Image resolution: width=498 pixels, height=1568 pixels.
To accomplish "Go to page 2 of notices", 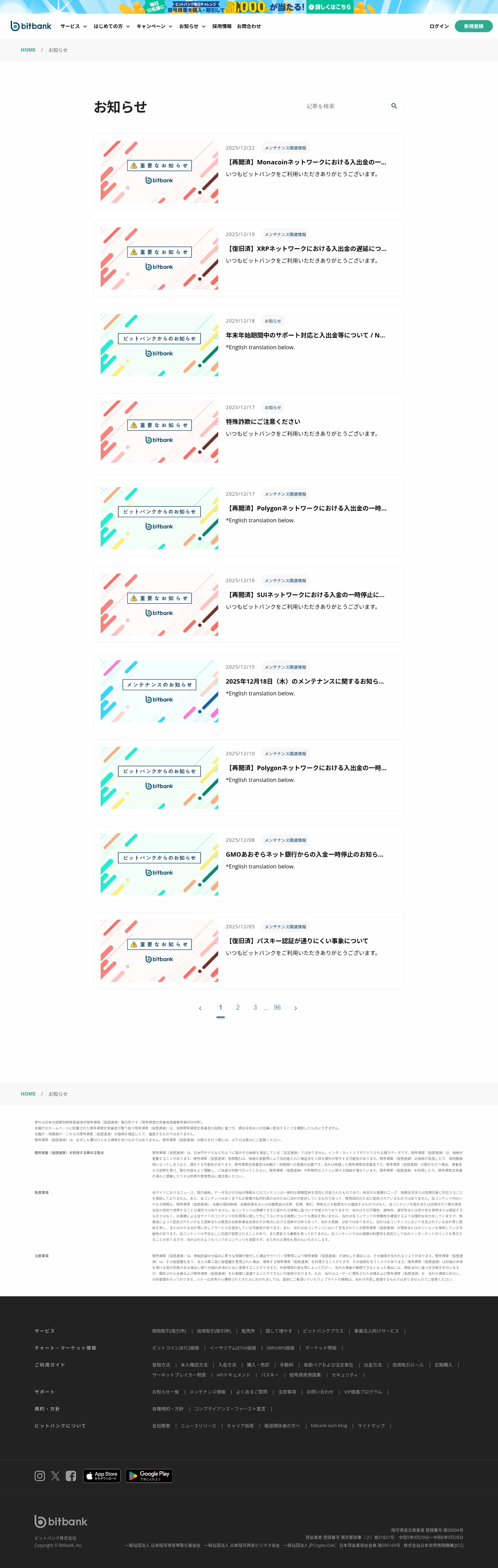I will click(x=238, y=1007).
